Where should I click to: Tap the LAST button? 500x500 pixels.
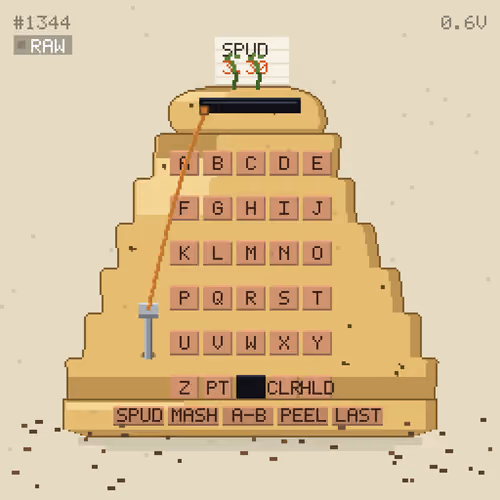click(358, 416)
